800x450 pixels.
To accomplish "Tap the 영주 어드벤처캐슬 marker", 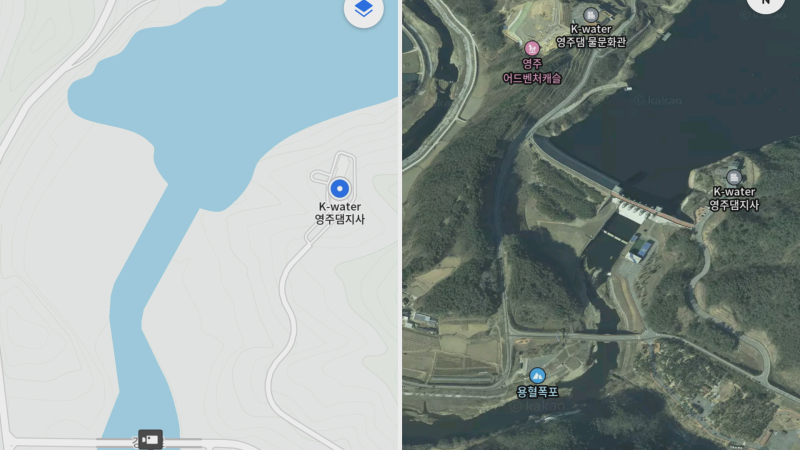I will (532, 47).
